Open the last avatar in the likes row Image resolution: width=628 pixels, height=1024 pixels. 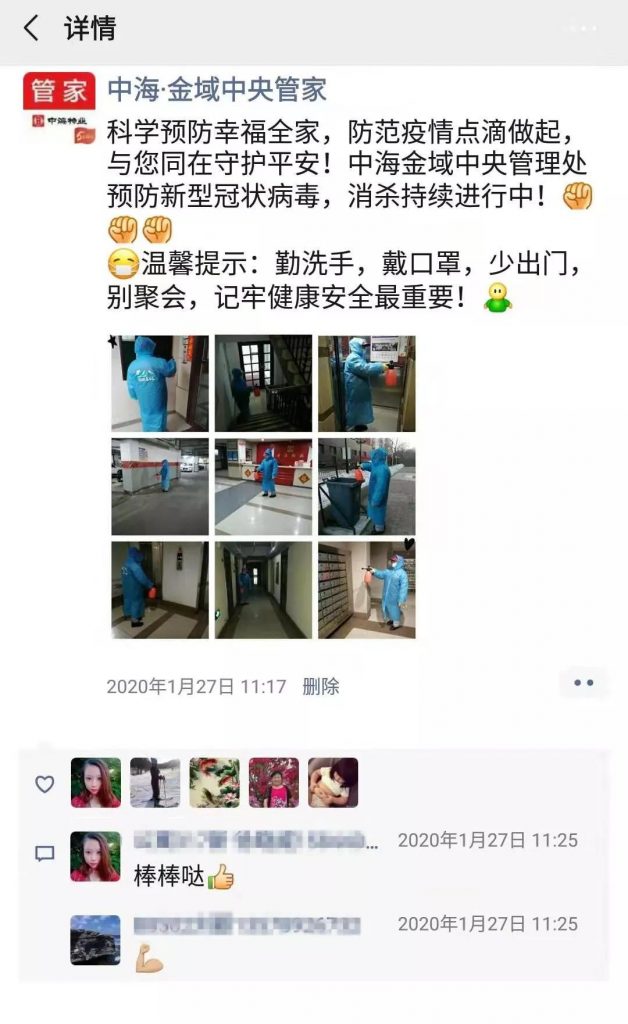coord(333,783)
